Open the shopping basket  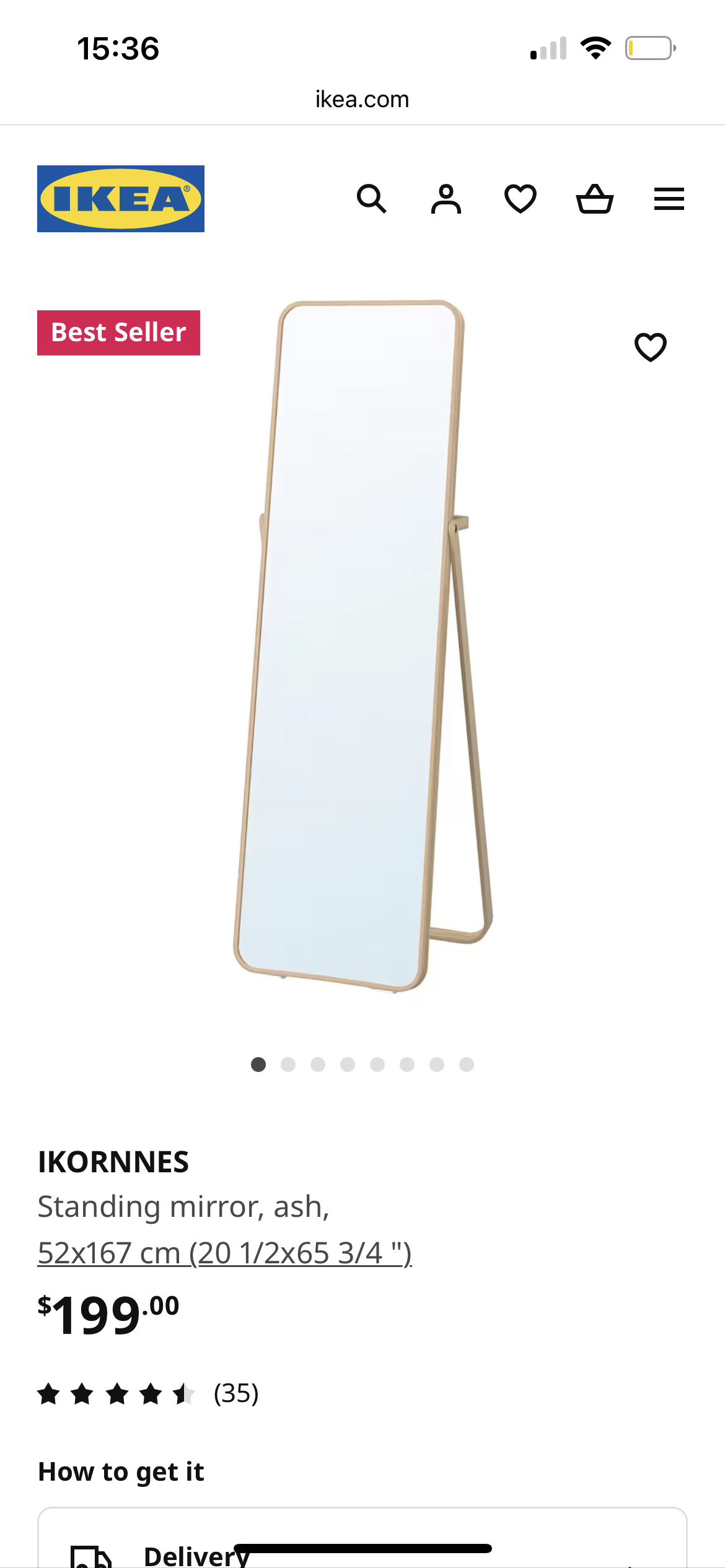pyautogui.click(x=595, y=199)
